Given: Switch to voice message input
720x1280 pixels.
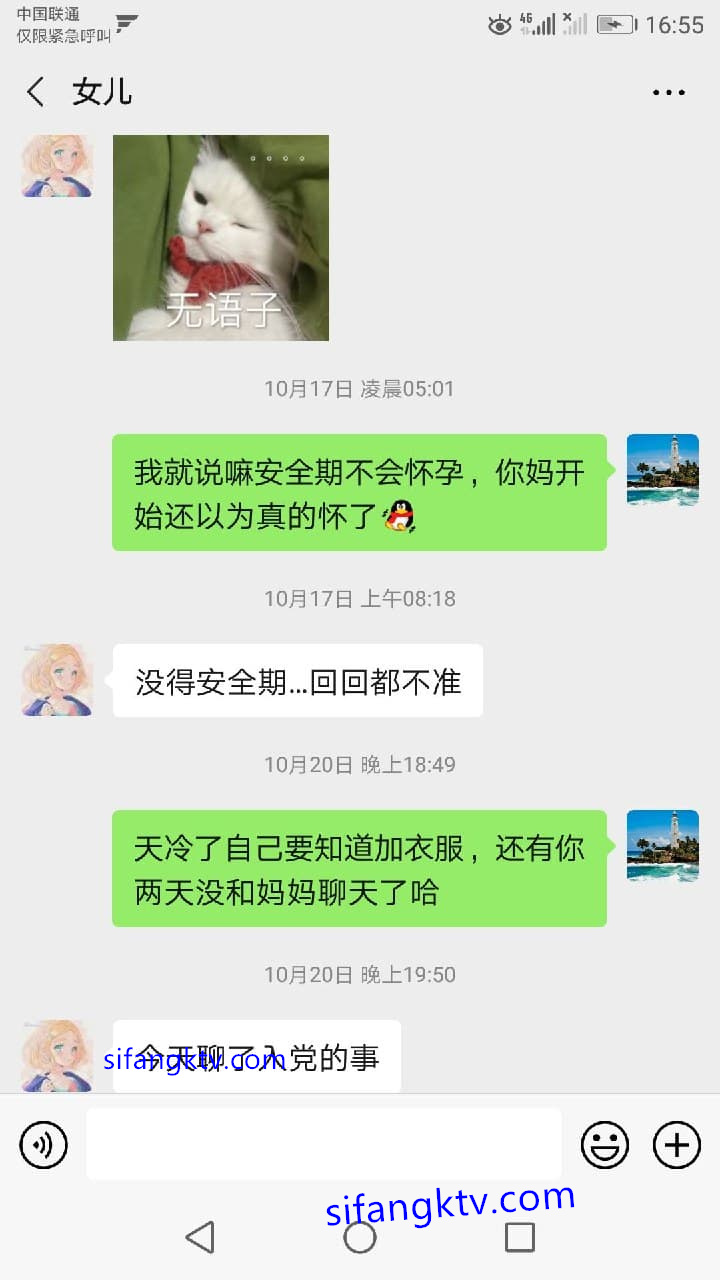Looking at the screenshot, I should tap(43, 1145).
